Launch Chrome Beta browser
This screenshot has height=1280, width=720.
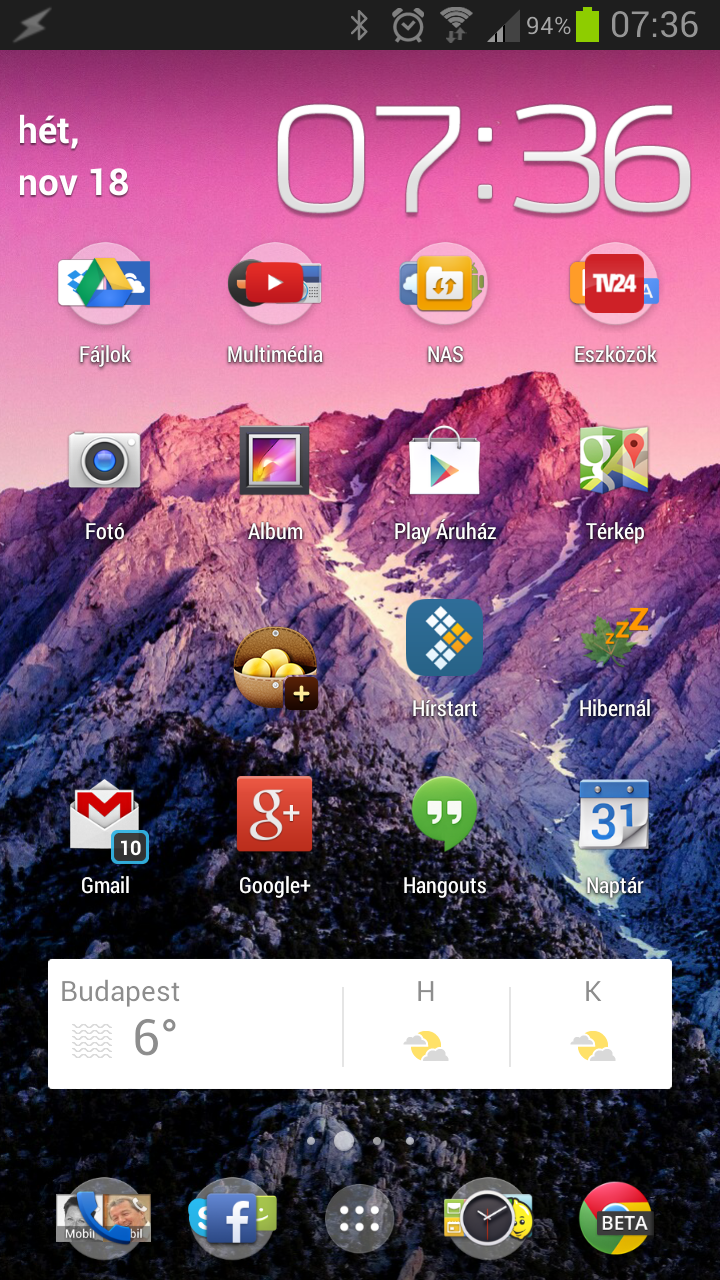[615, 1219]
